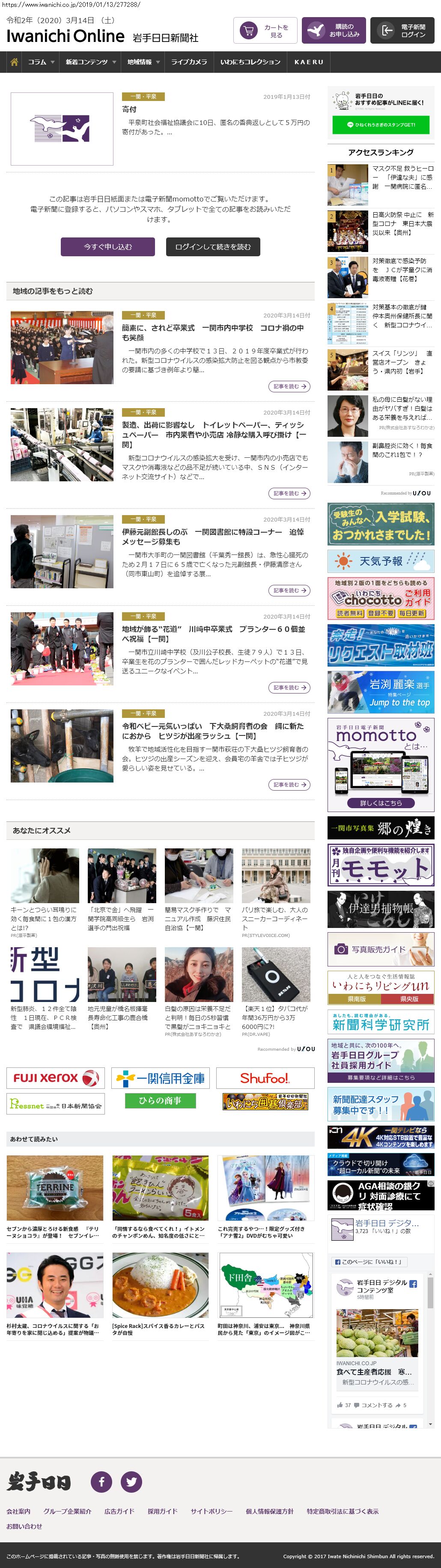
Task: Open the momotto 詳しくはこちら banner
Action: [381, 803]
